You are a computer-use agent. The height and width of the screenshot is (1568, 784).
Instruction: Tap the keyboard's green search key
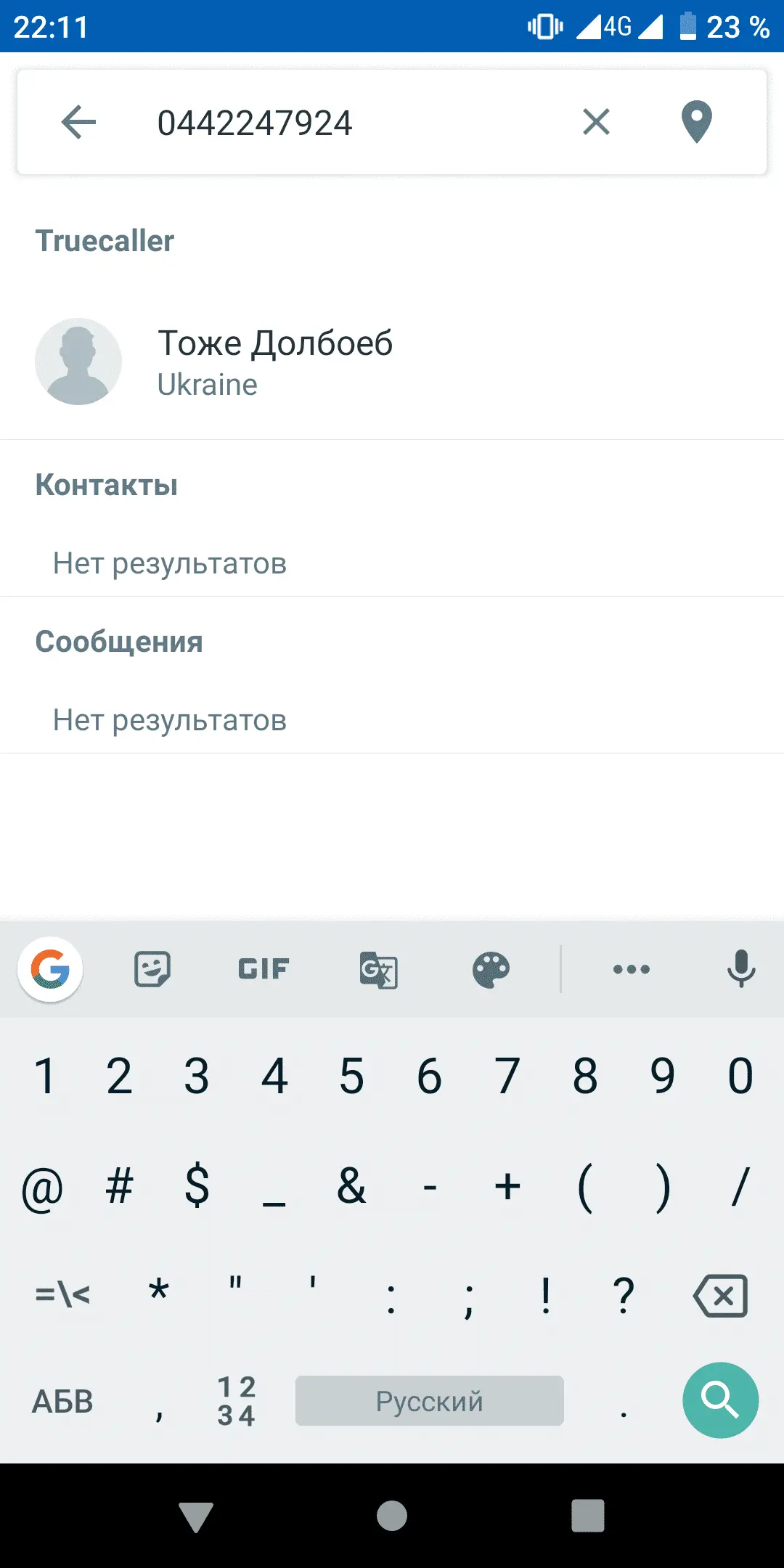(x=720, y=1400)
